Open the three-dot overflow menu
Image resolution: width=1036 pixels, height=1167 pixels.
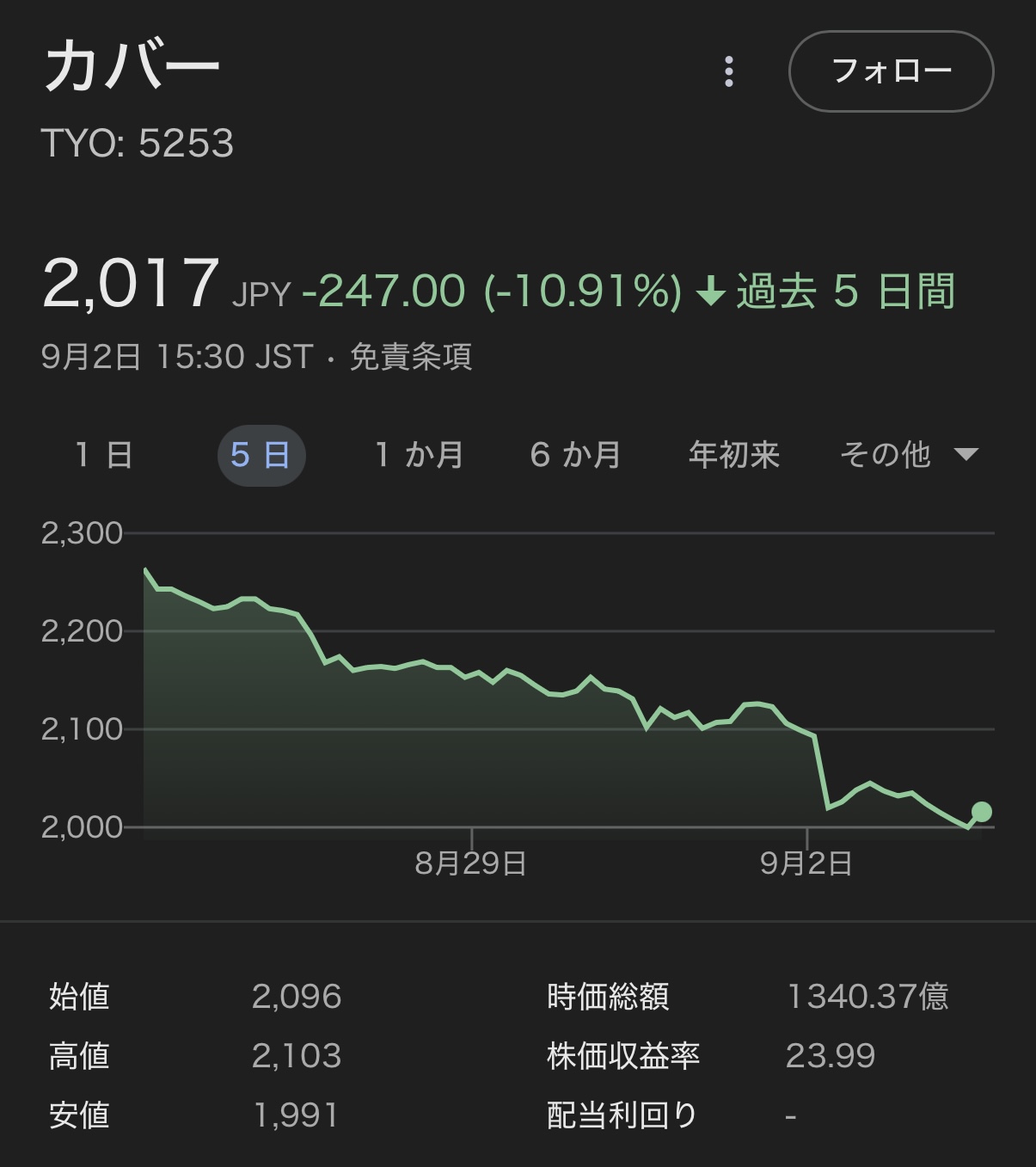click(729, 71)
